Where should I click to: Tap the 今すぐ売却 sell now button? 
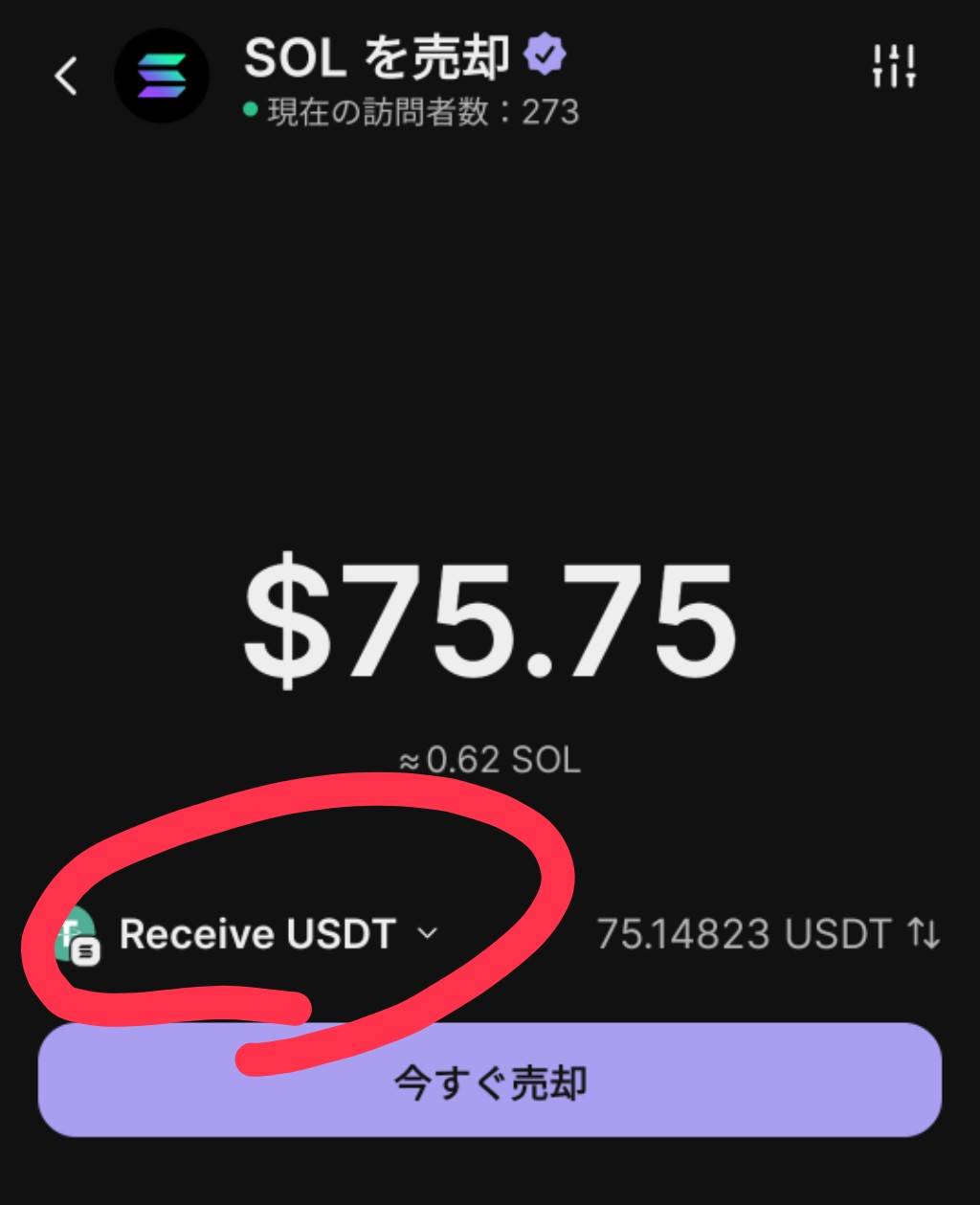490,1082
